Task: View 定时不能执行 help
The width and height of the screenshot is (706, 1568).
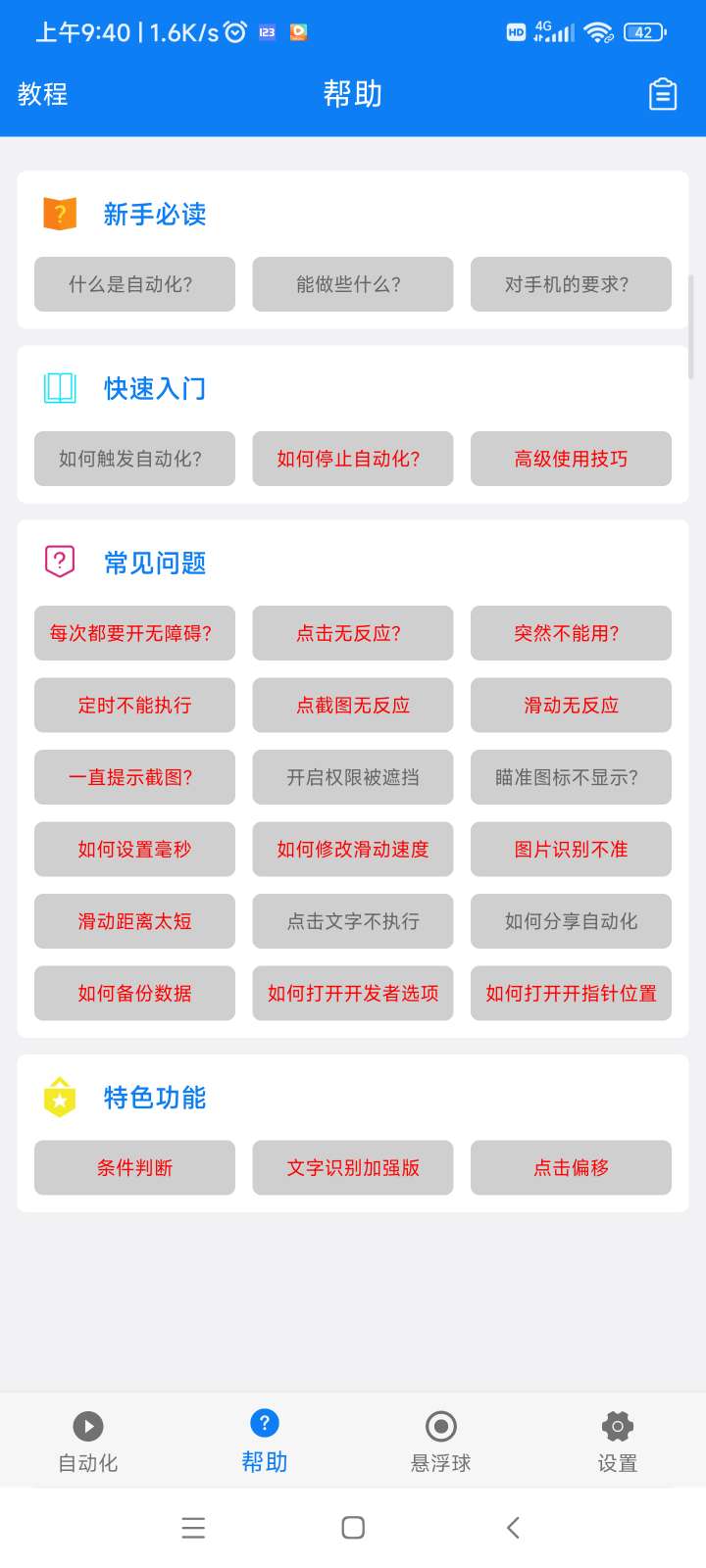Action: (x=134, y=706)
